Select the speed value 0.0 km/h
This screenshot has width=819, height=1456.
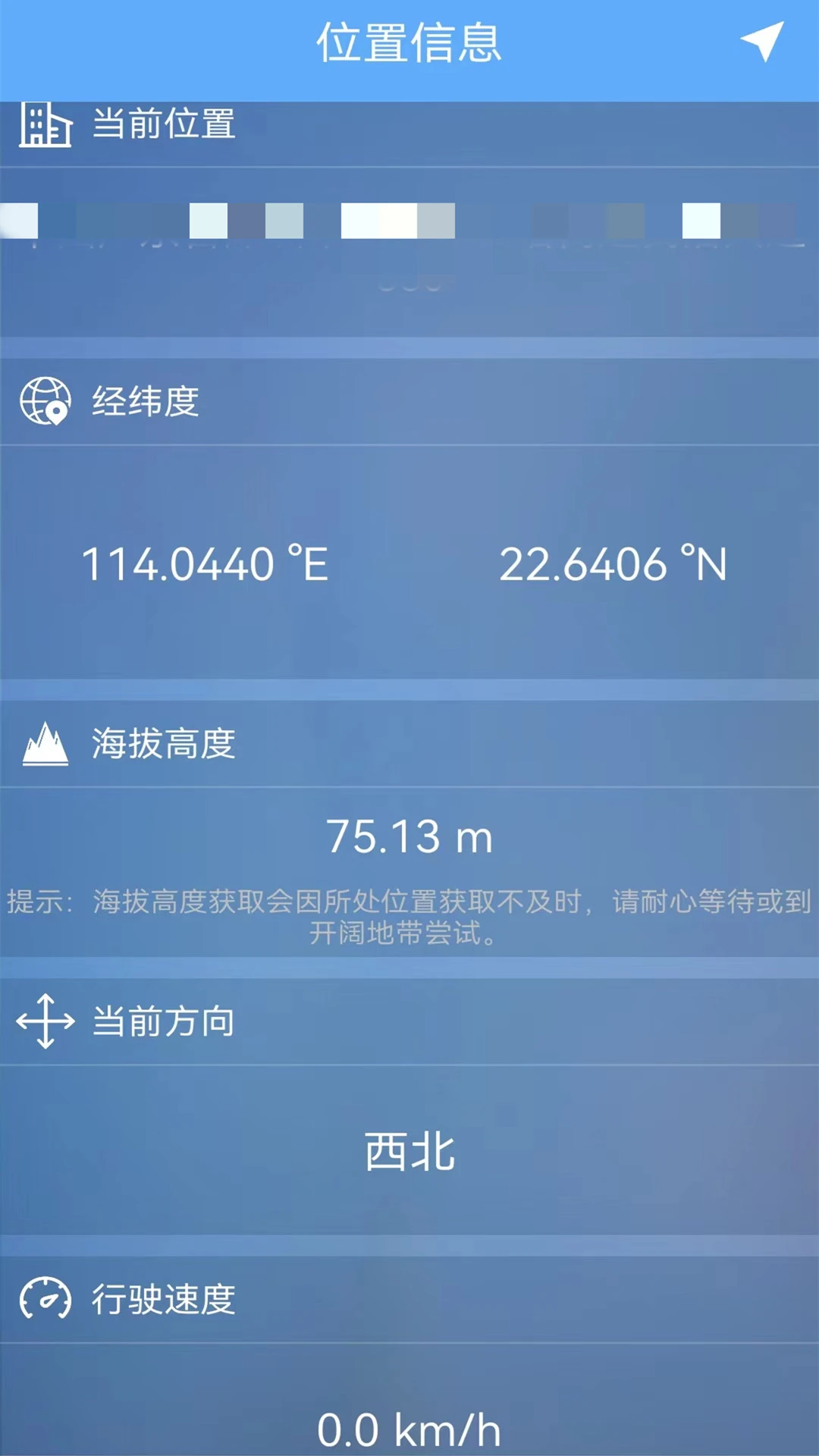pyautogui.click(x=409, y=1427)
